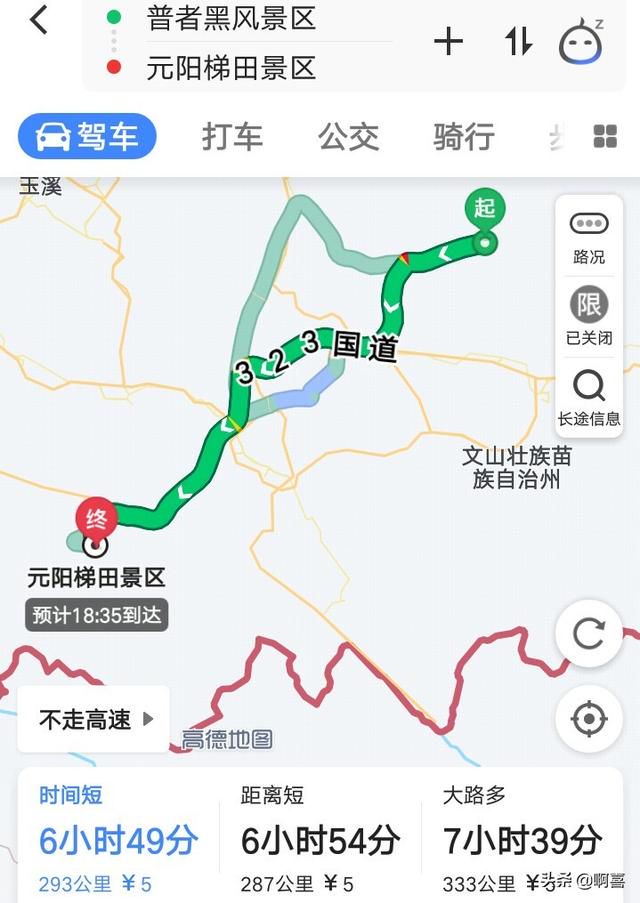Viewport: 640px width, 903px height.
Task: Choose the 距离短 6小时54分 route
Action: (x=320, y=840)
